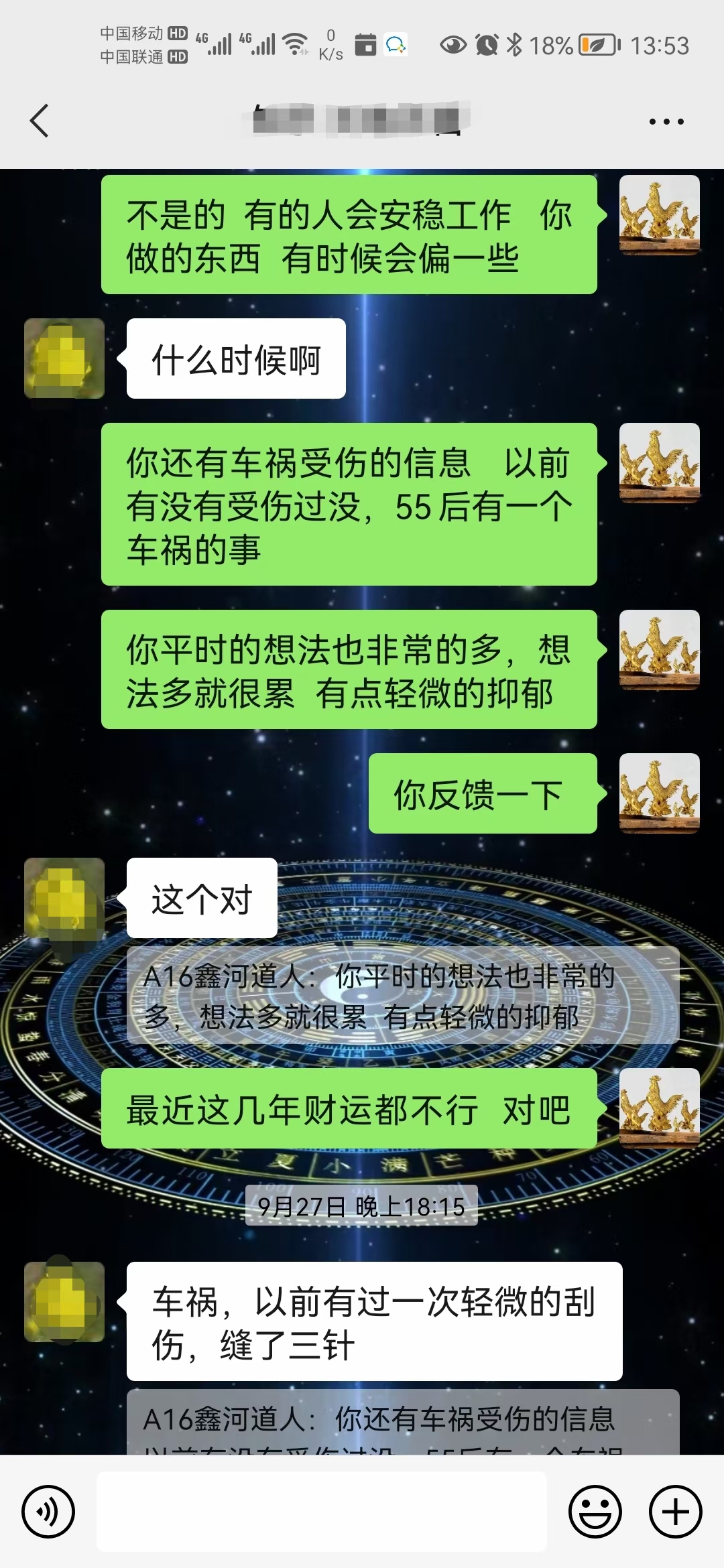Open the plus attachments menu

pyautogui.click(x=675, y=1512)
